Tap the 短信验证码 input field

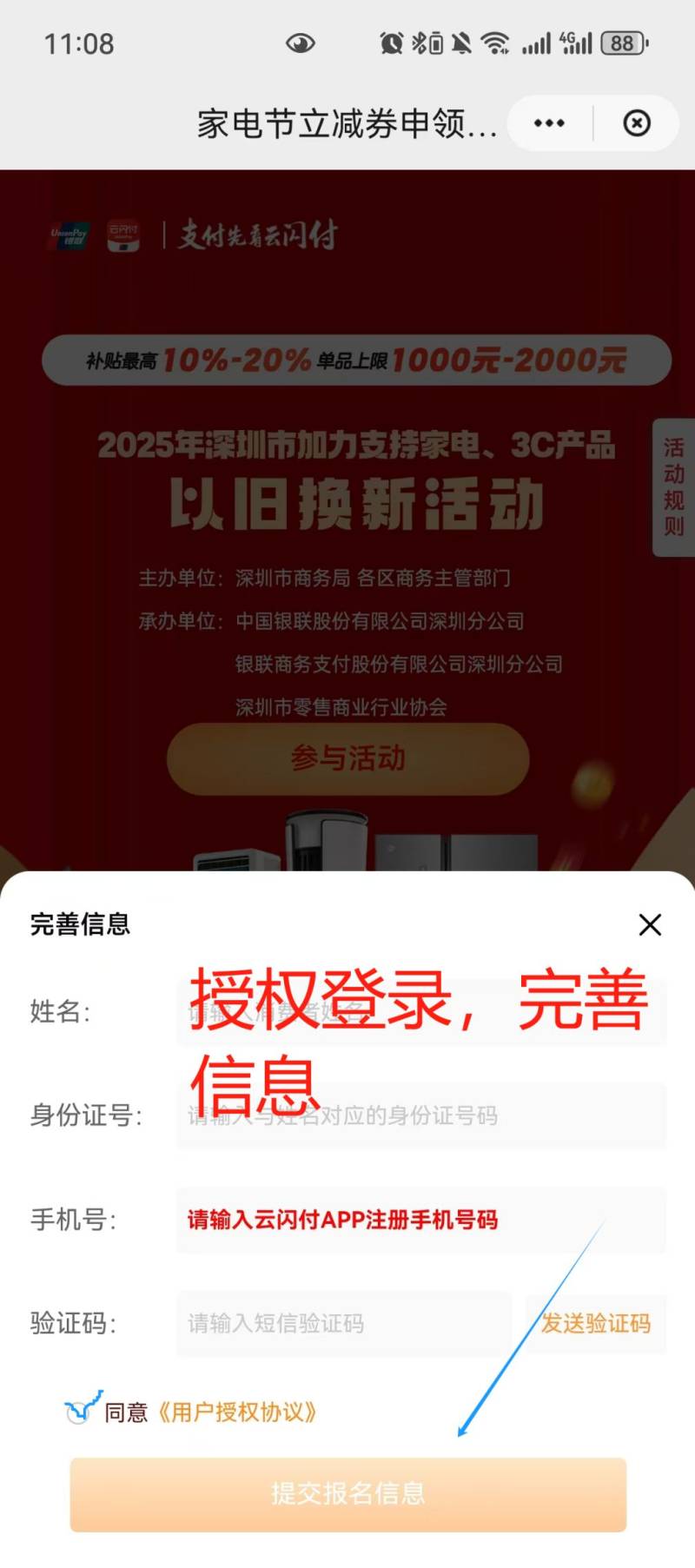pyautogui.click(x=344, y=1323)
